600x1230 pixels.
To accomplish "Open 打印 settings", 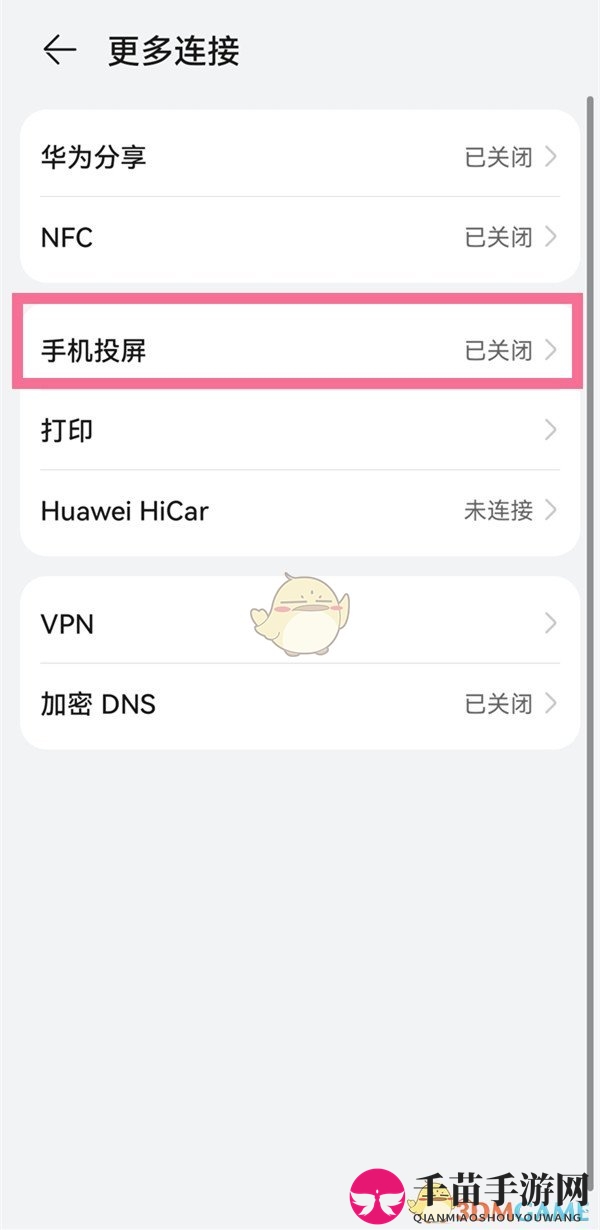I will coord(299,430).
